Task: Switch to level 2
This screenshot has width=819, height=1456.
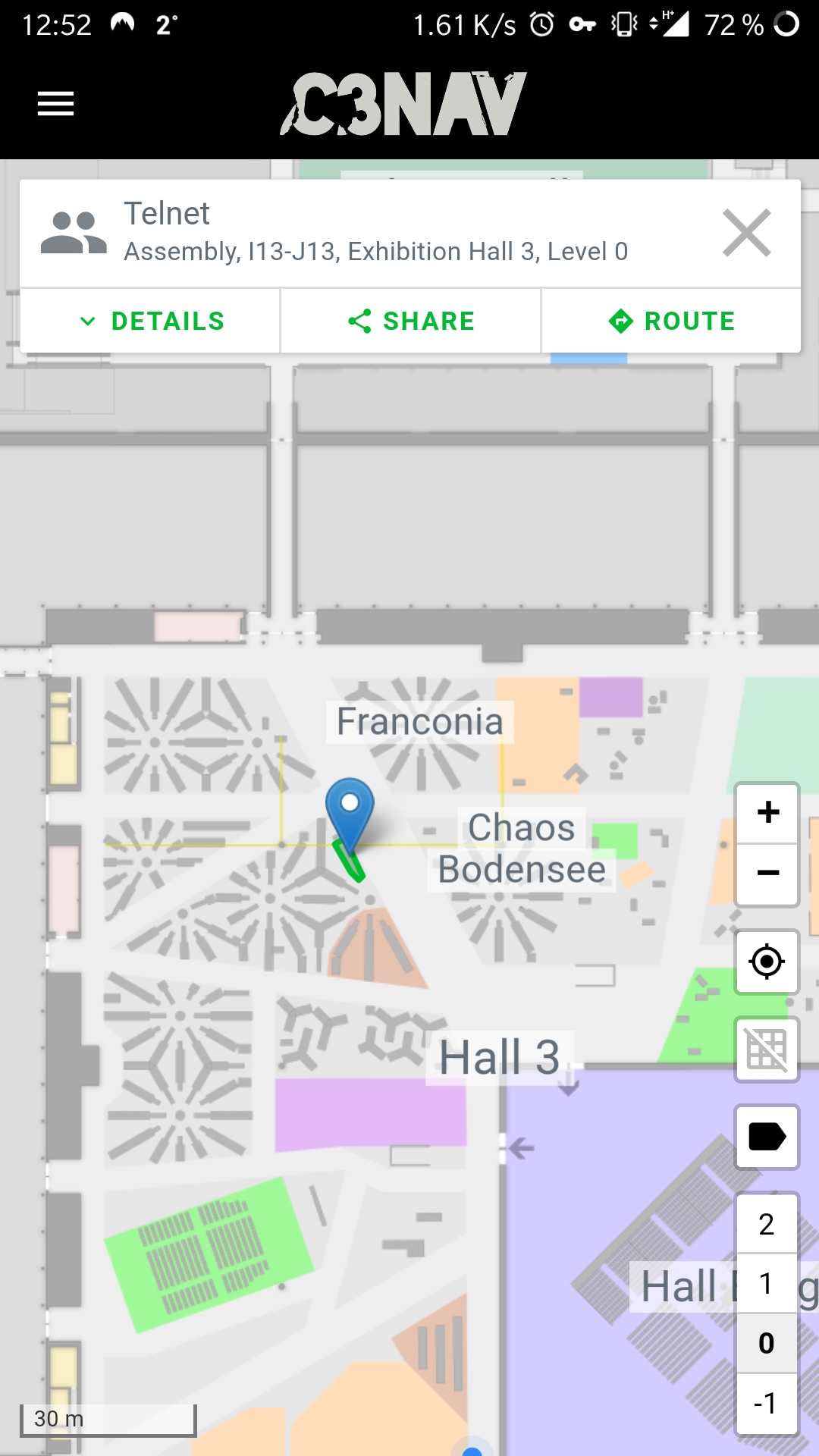Action: (767, 1224)
